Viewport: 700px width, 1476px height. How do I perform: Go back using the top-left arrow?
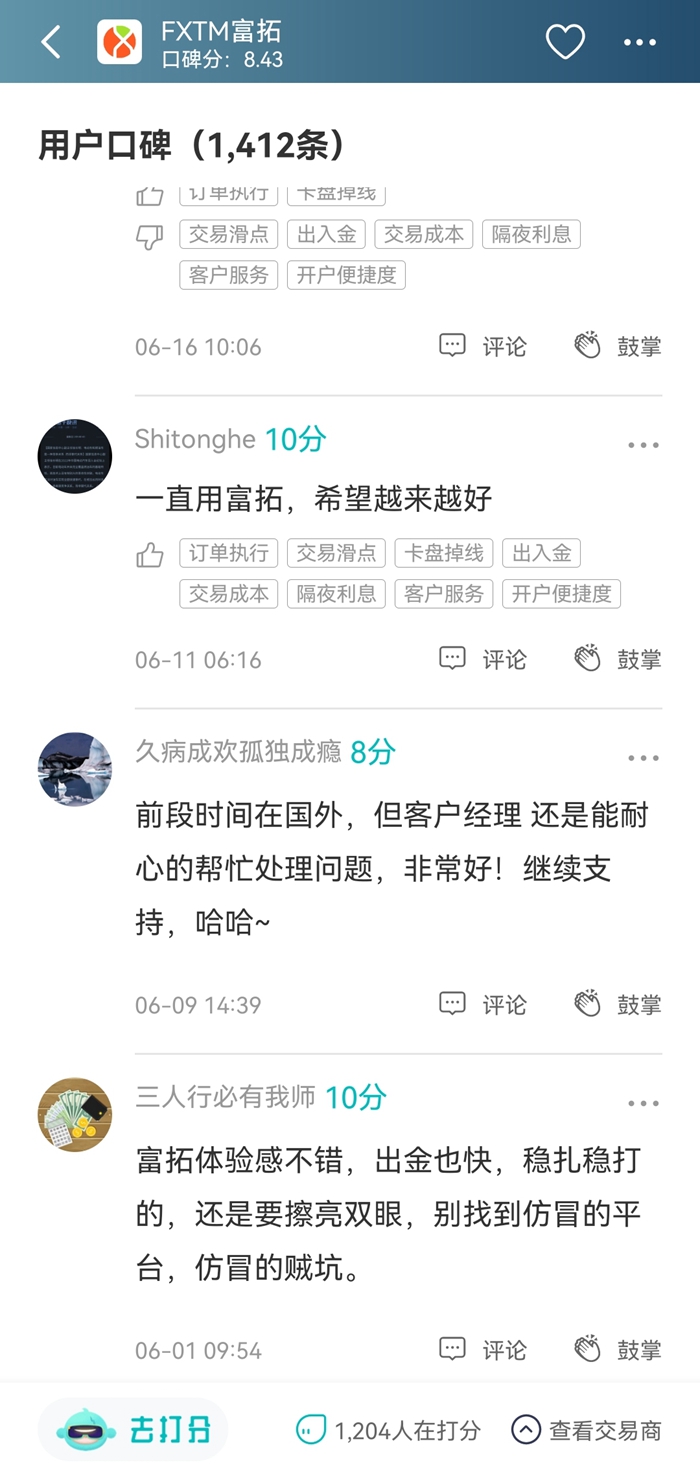(x=51, y=42)
